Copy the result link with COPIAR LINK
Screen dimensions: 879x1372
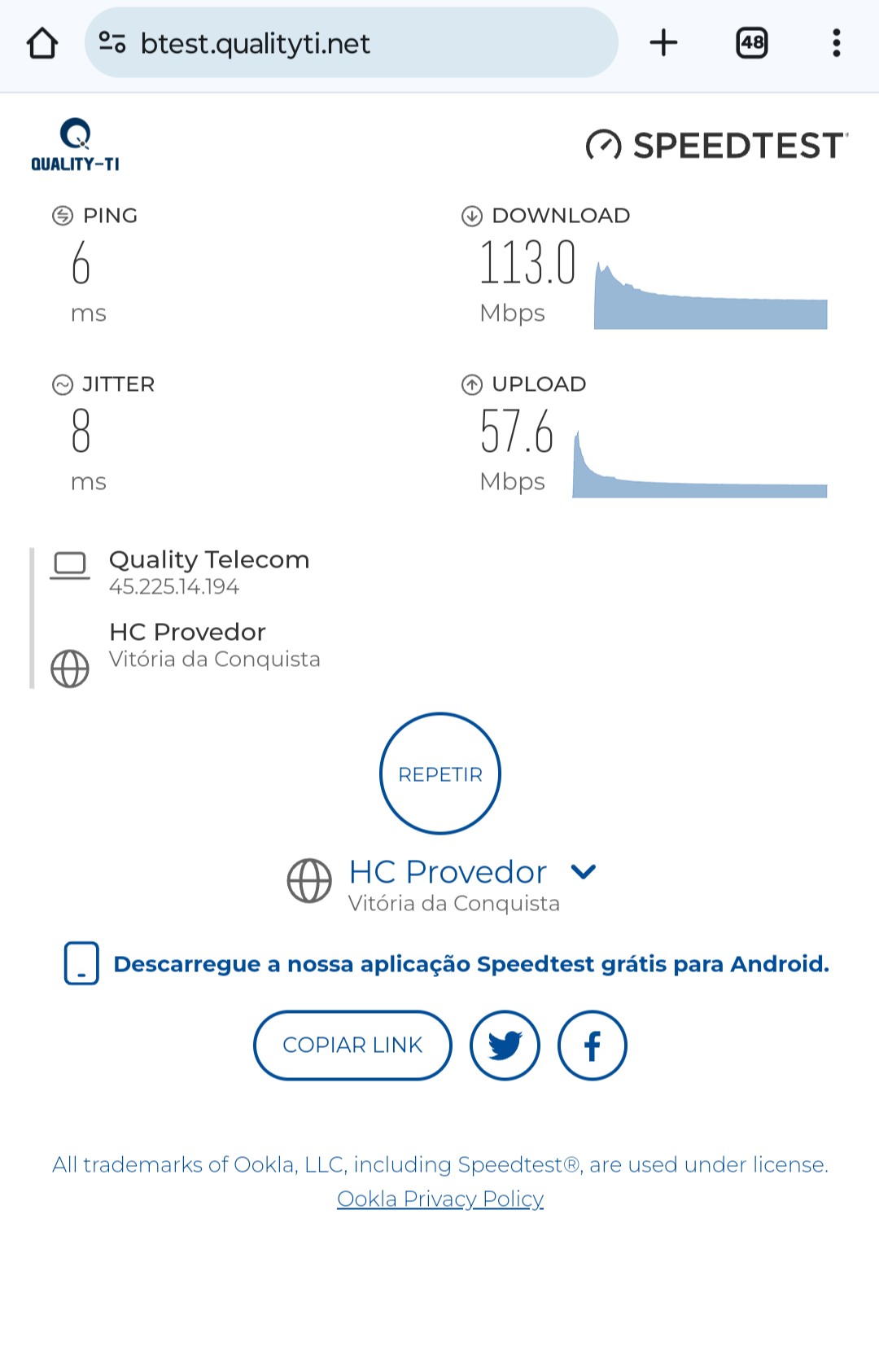pos(352,1045)
